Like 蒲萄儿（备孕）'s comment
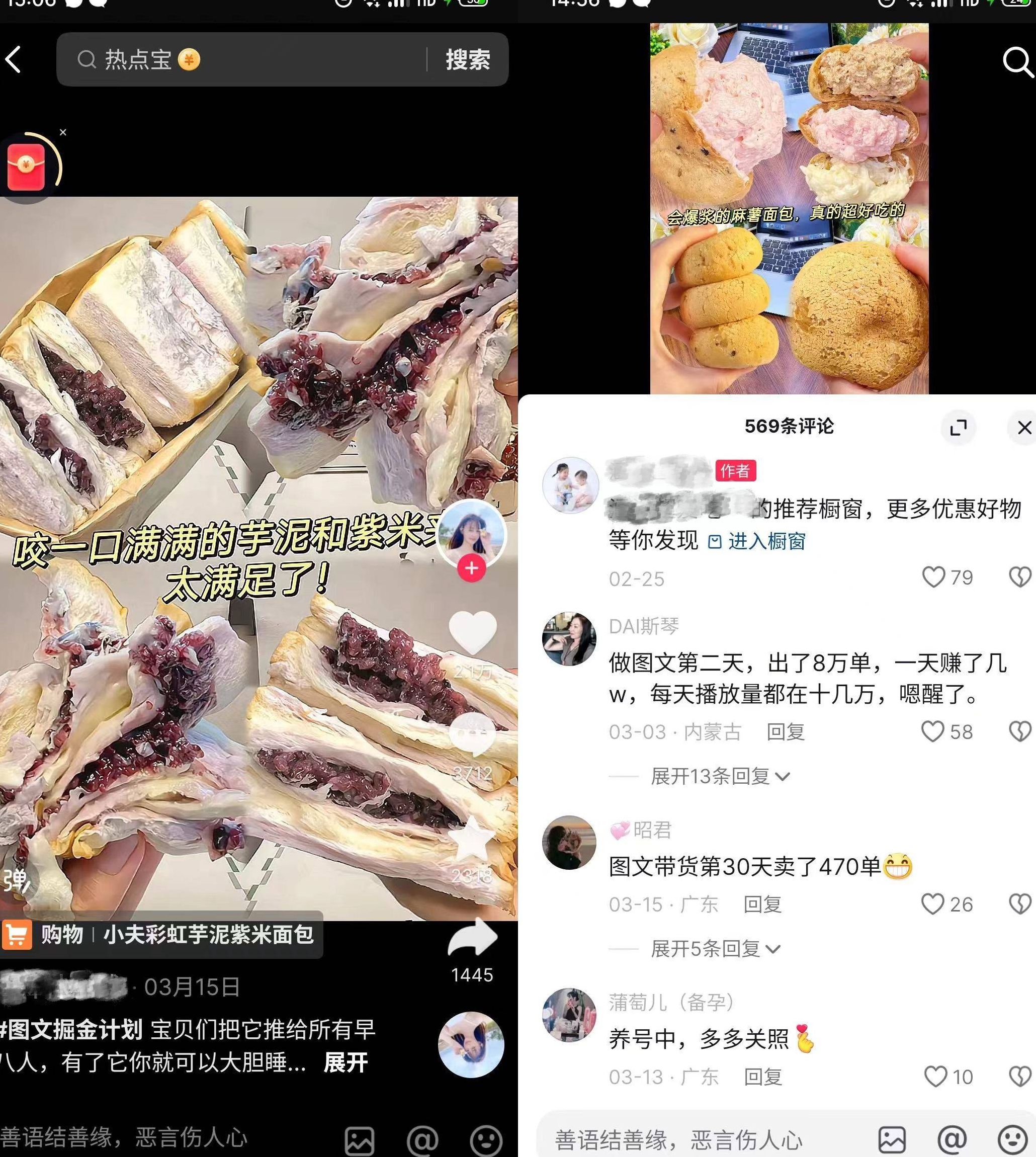The image size is (1036, 1157). pyautogui.click(x=936, y=1077)
